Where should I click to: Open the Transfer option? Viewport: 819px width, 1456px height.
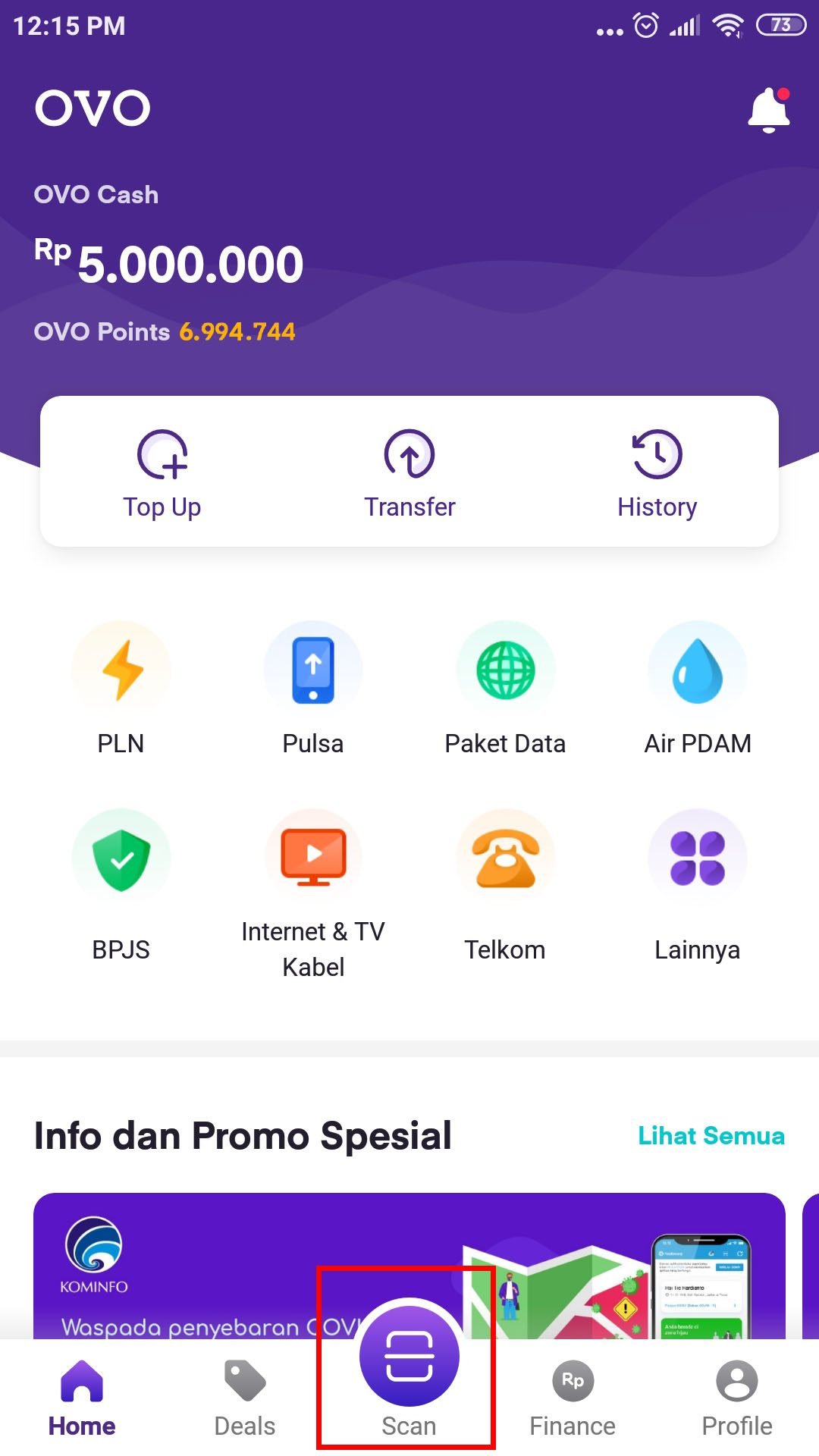tap(409, 473)
